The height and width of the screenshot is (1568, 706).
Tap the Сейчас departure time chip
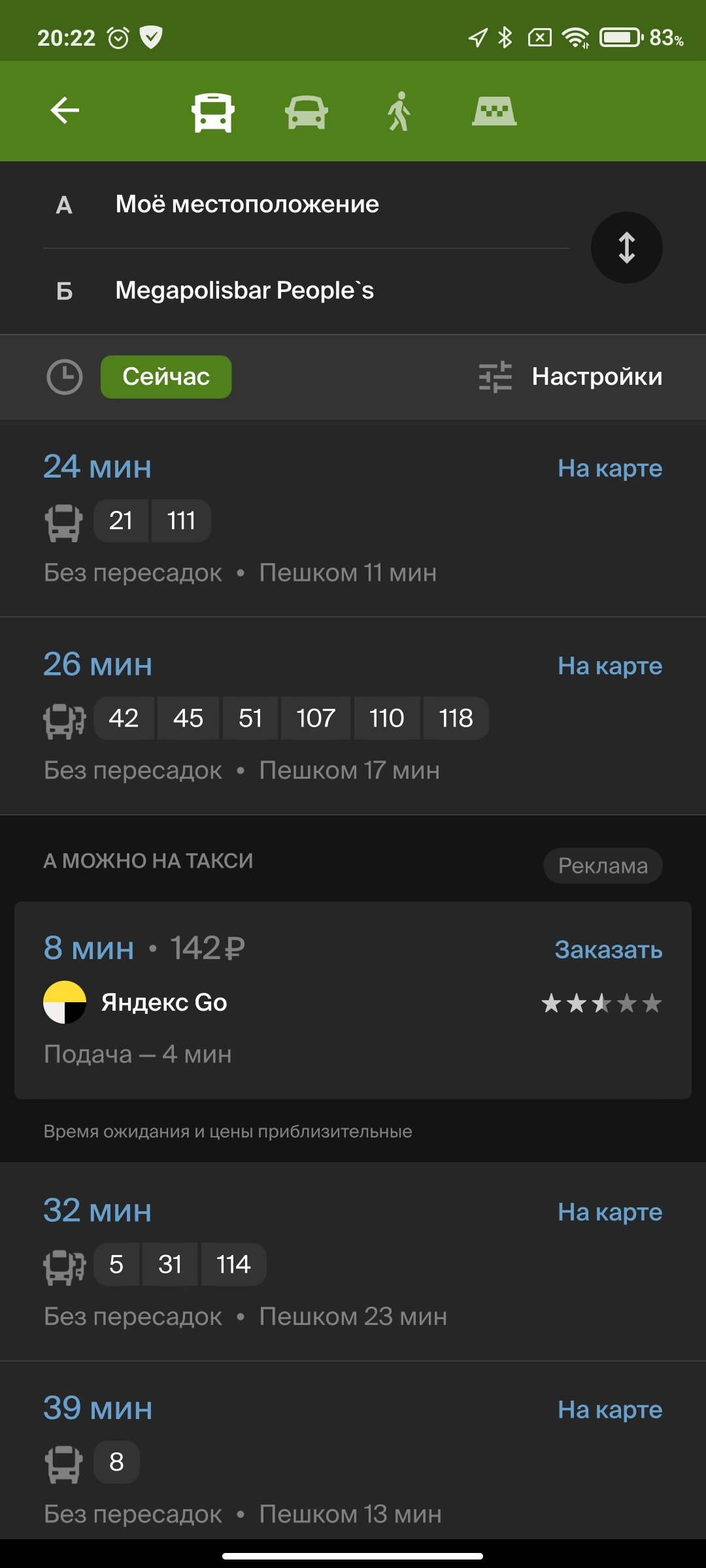(x=166, y=377)
